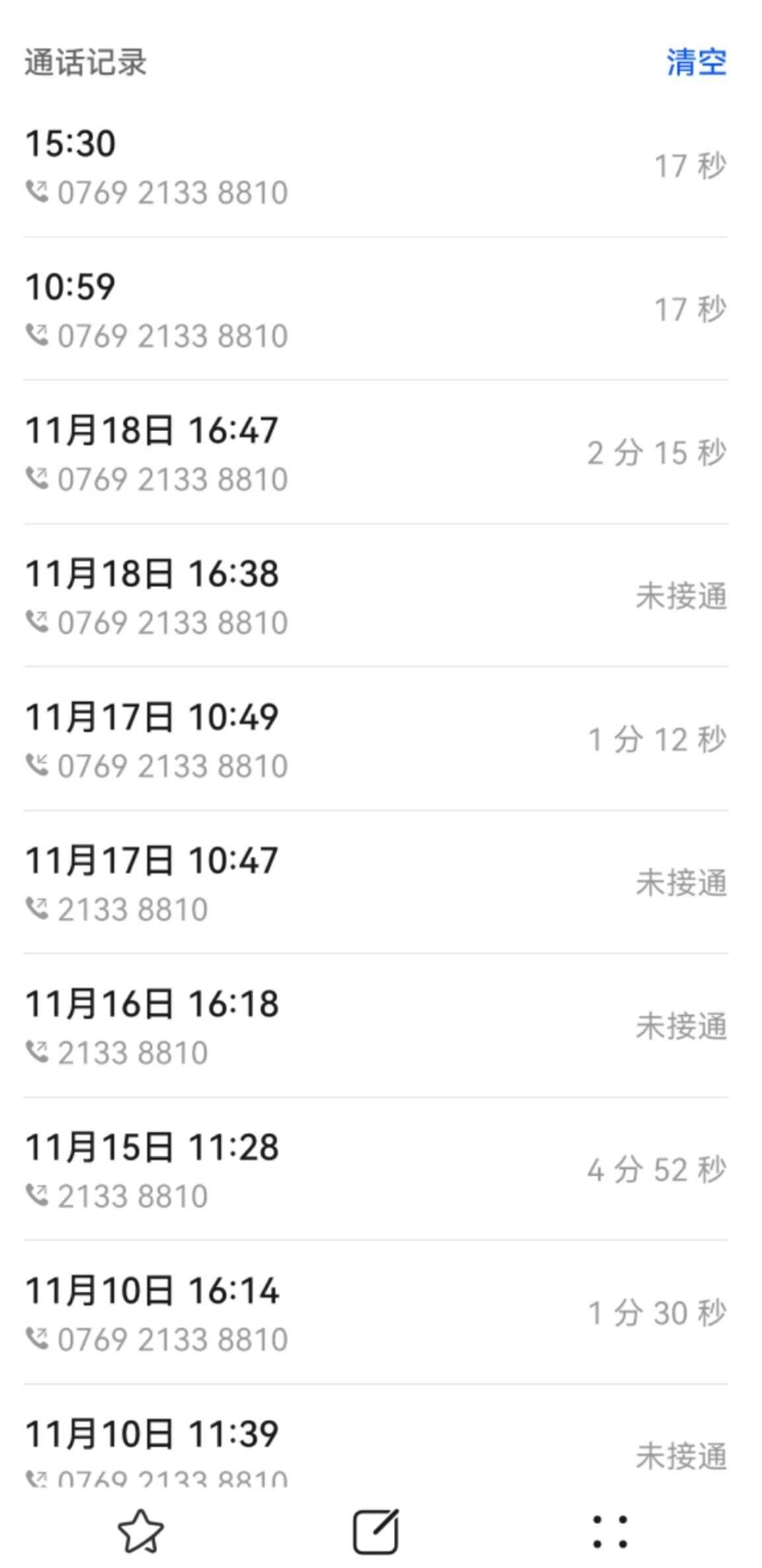
Task: Tap the 11月18日 16:38 unanswered call
Action: (375, 596)
